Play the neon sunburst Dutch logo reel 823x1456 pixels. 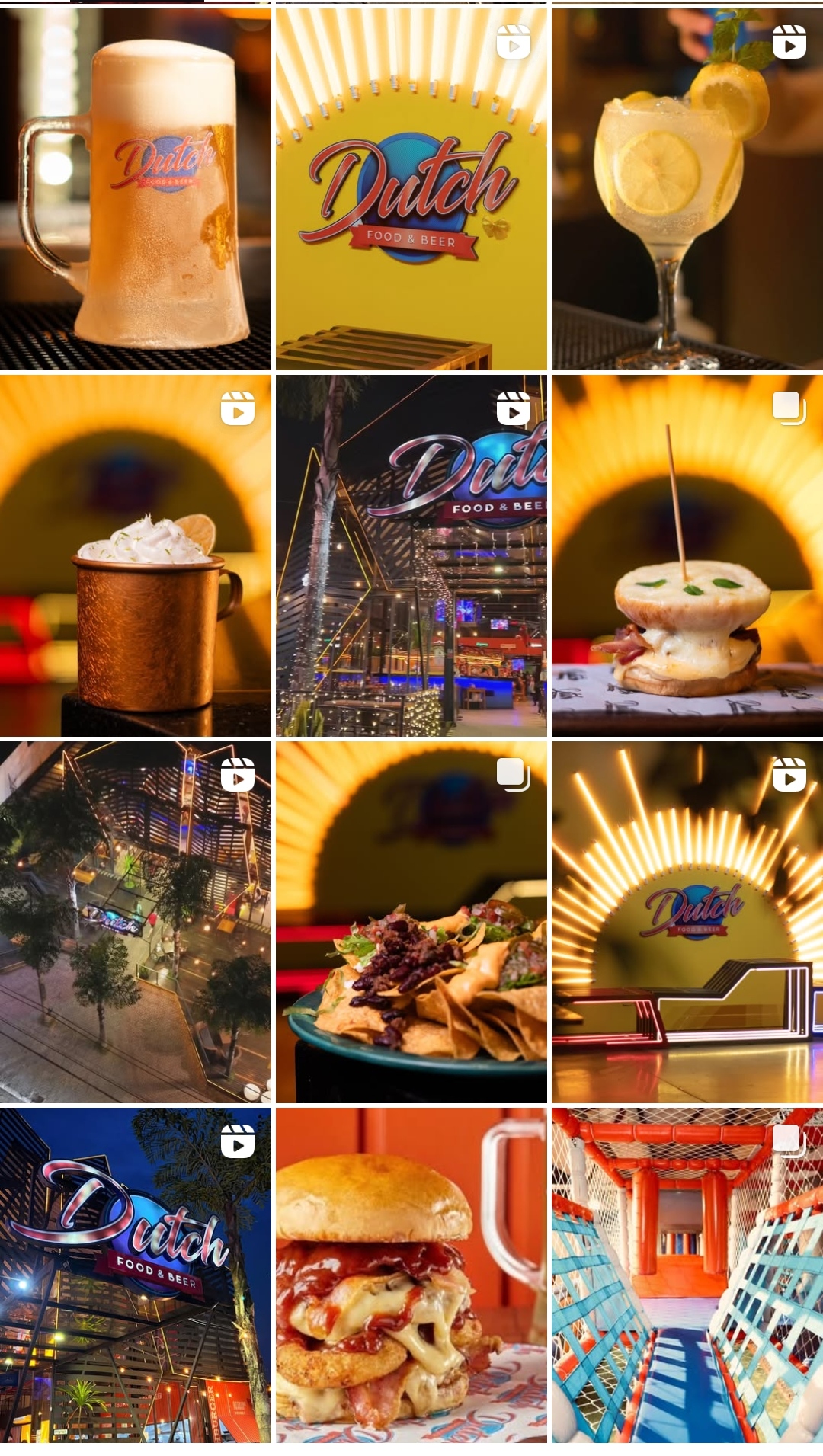click(x=687, y=922)
